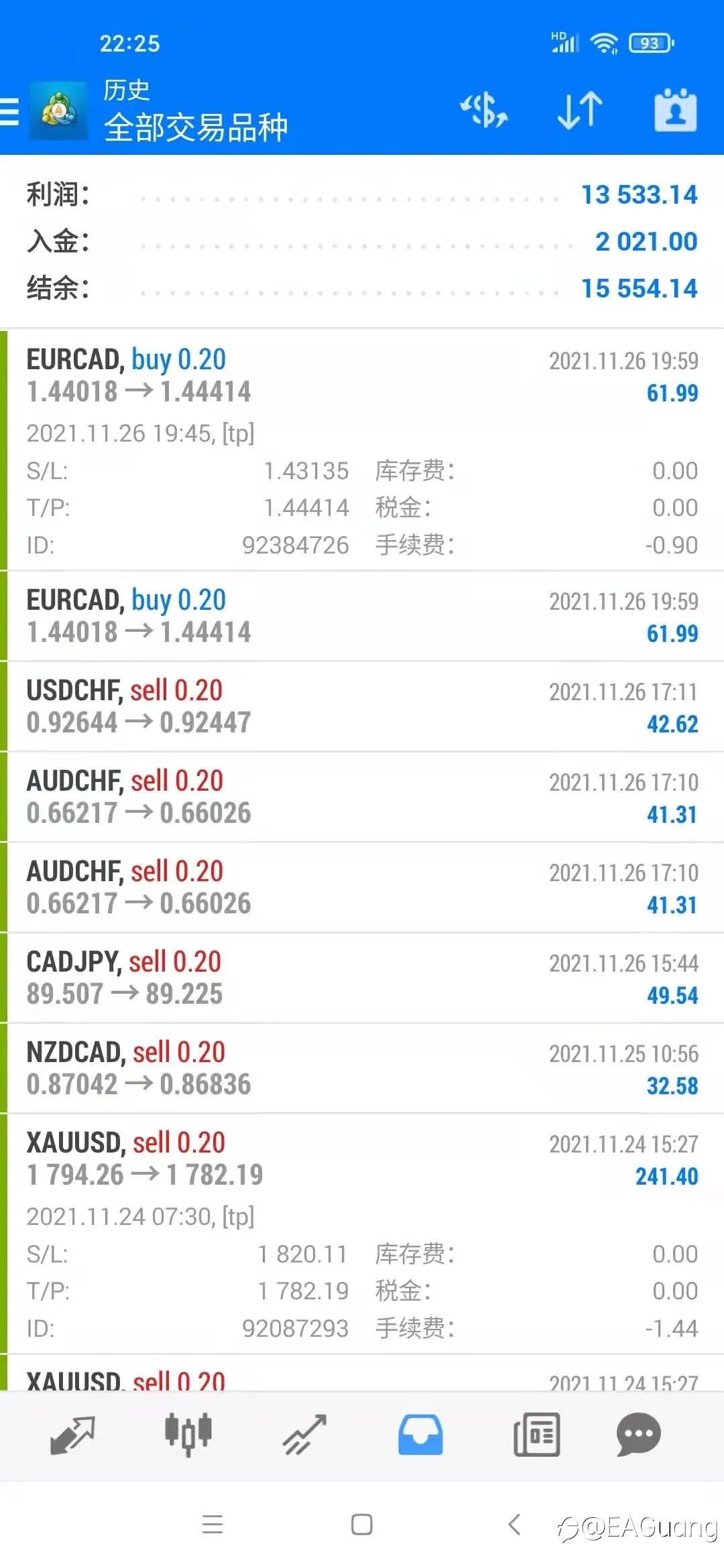
Task: Go back with system back button
Action: (x=514, y=1524)
